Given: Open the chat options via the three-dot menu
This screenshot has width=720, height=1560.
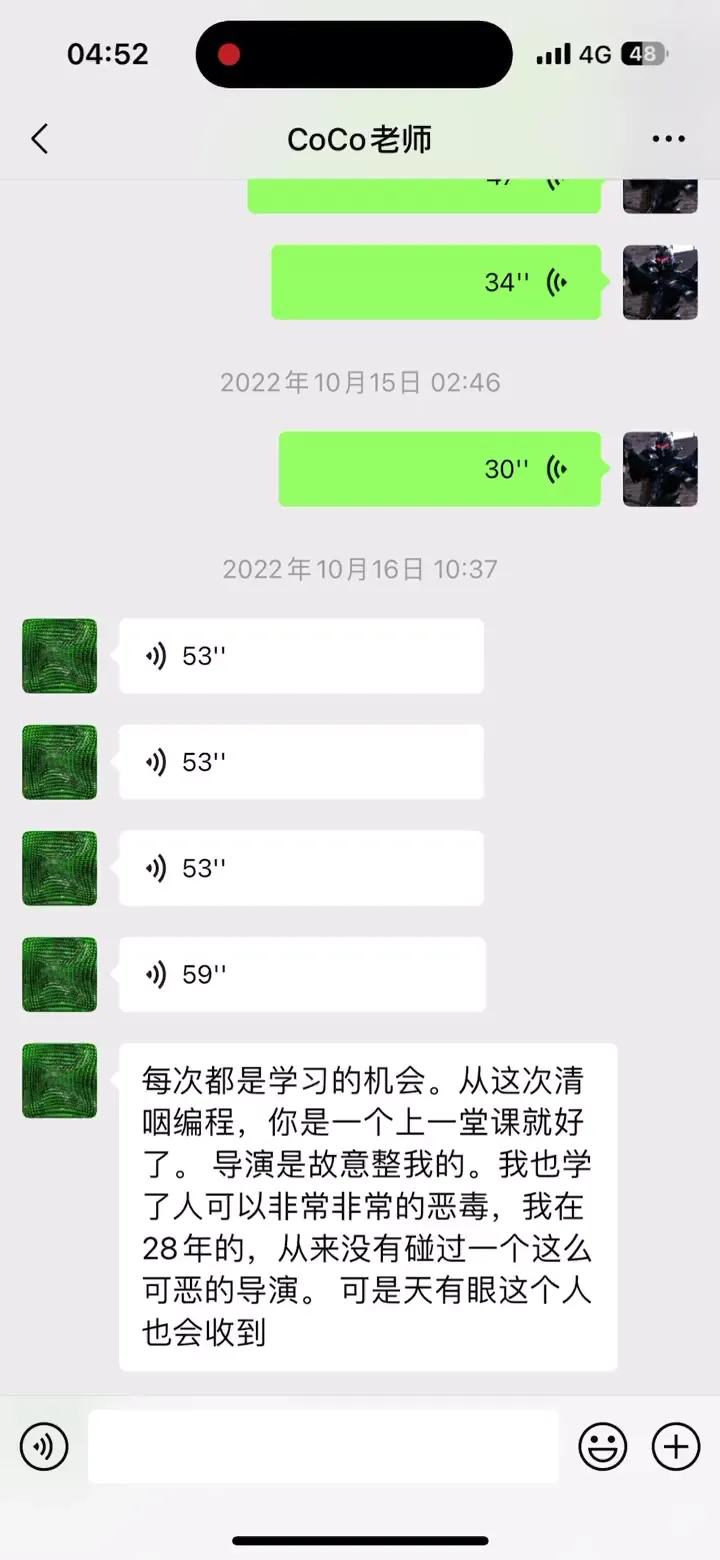Looking at the screenshot, I should tap(667, 139).
